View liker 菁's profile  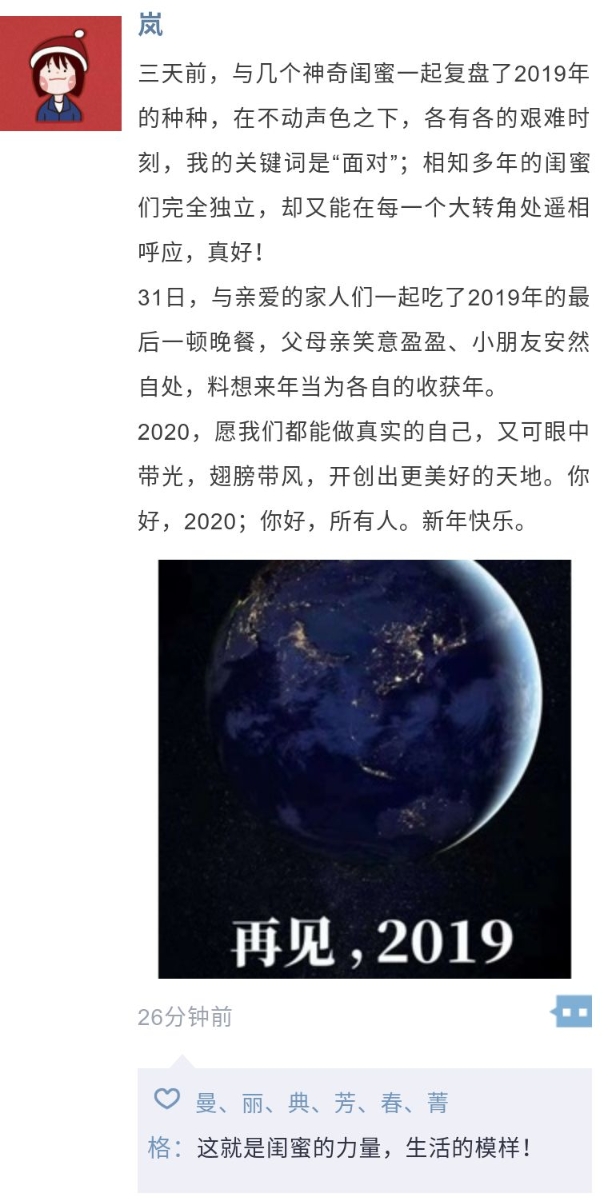pyautogui.click(x=437, y=1103)
